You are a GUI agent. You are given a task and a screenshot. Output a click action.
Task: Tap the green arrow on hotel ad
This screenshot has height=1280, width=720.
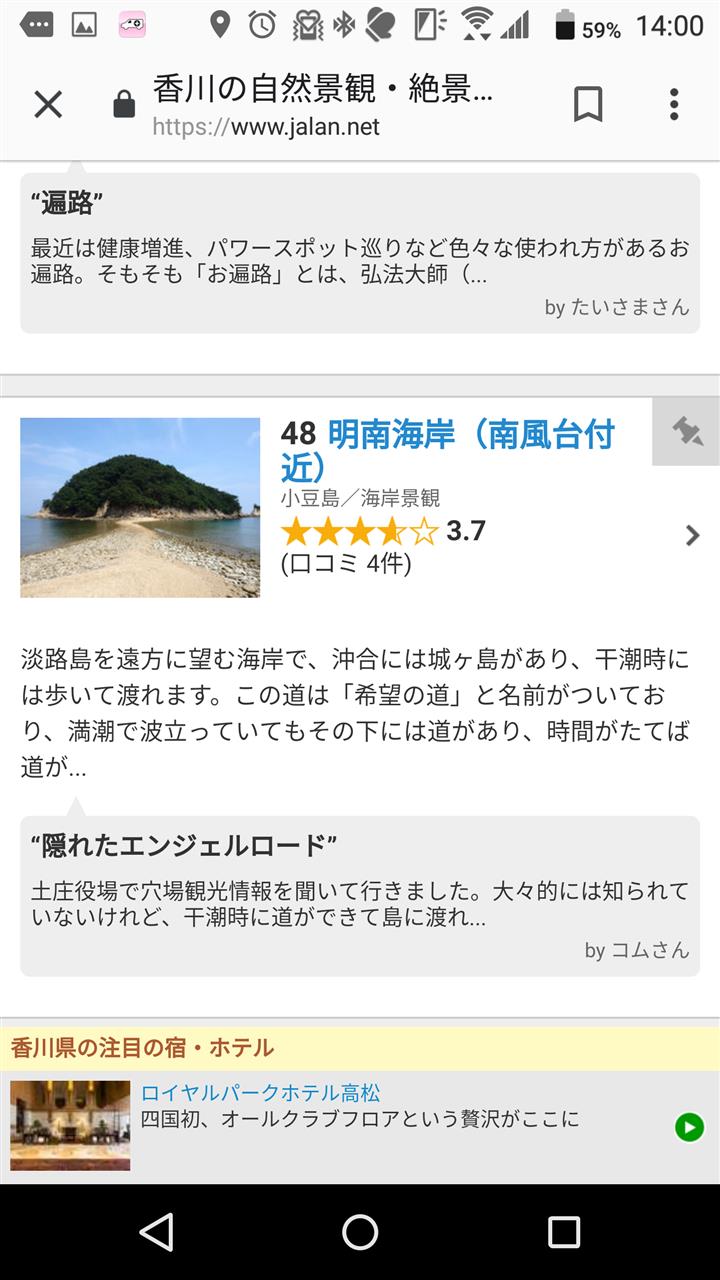[689, 1127]
